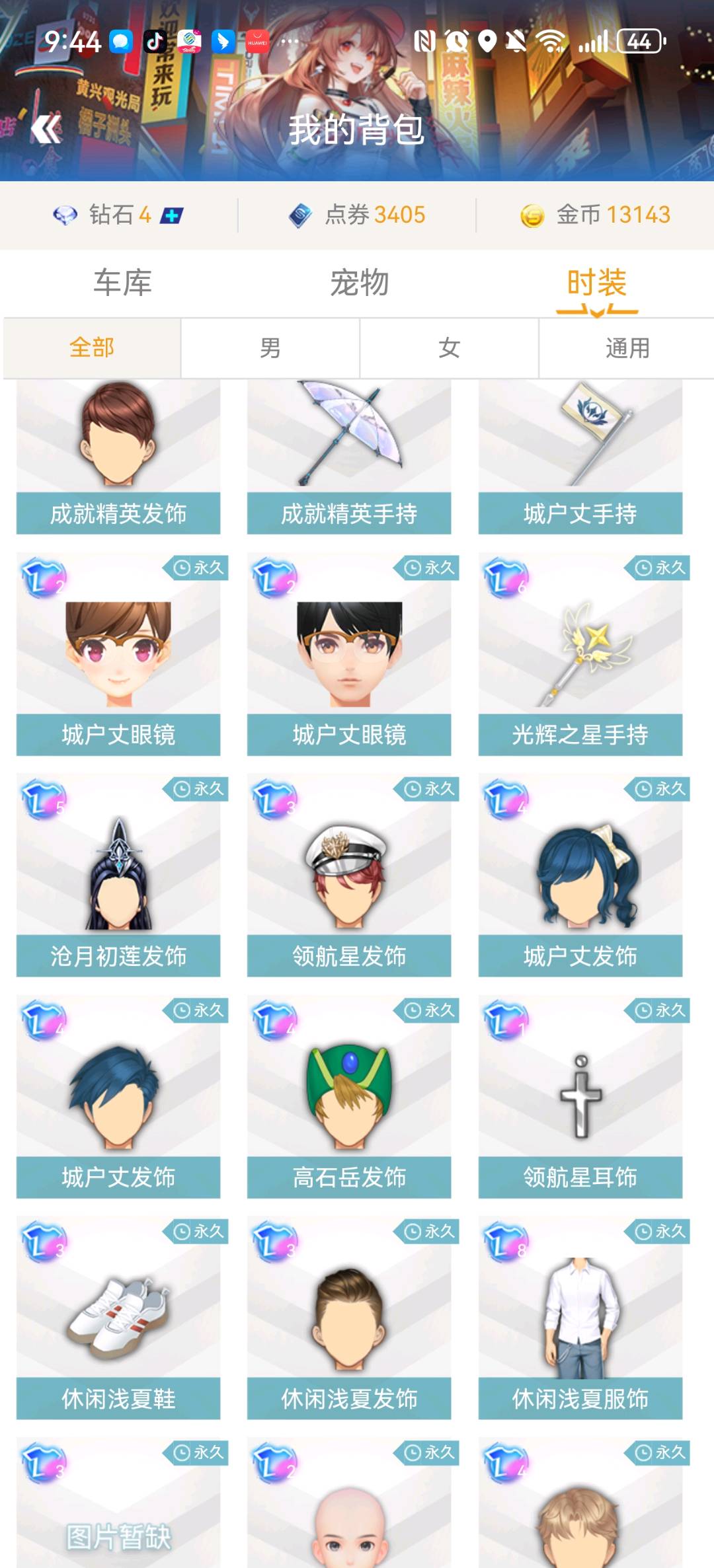Select the 时装 tab

596,283
